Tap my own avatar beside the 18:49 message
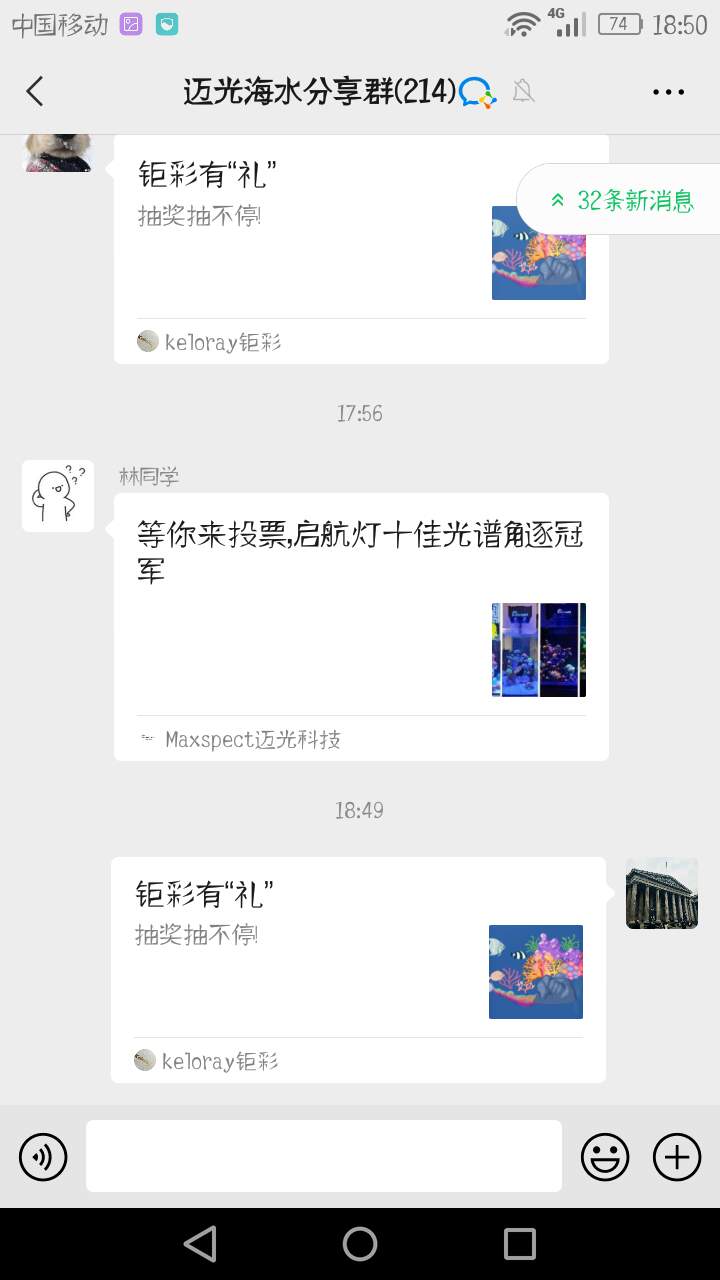This screenshot has height=1280, width=720. [661, 893]
